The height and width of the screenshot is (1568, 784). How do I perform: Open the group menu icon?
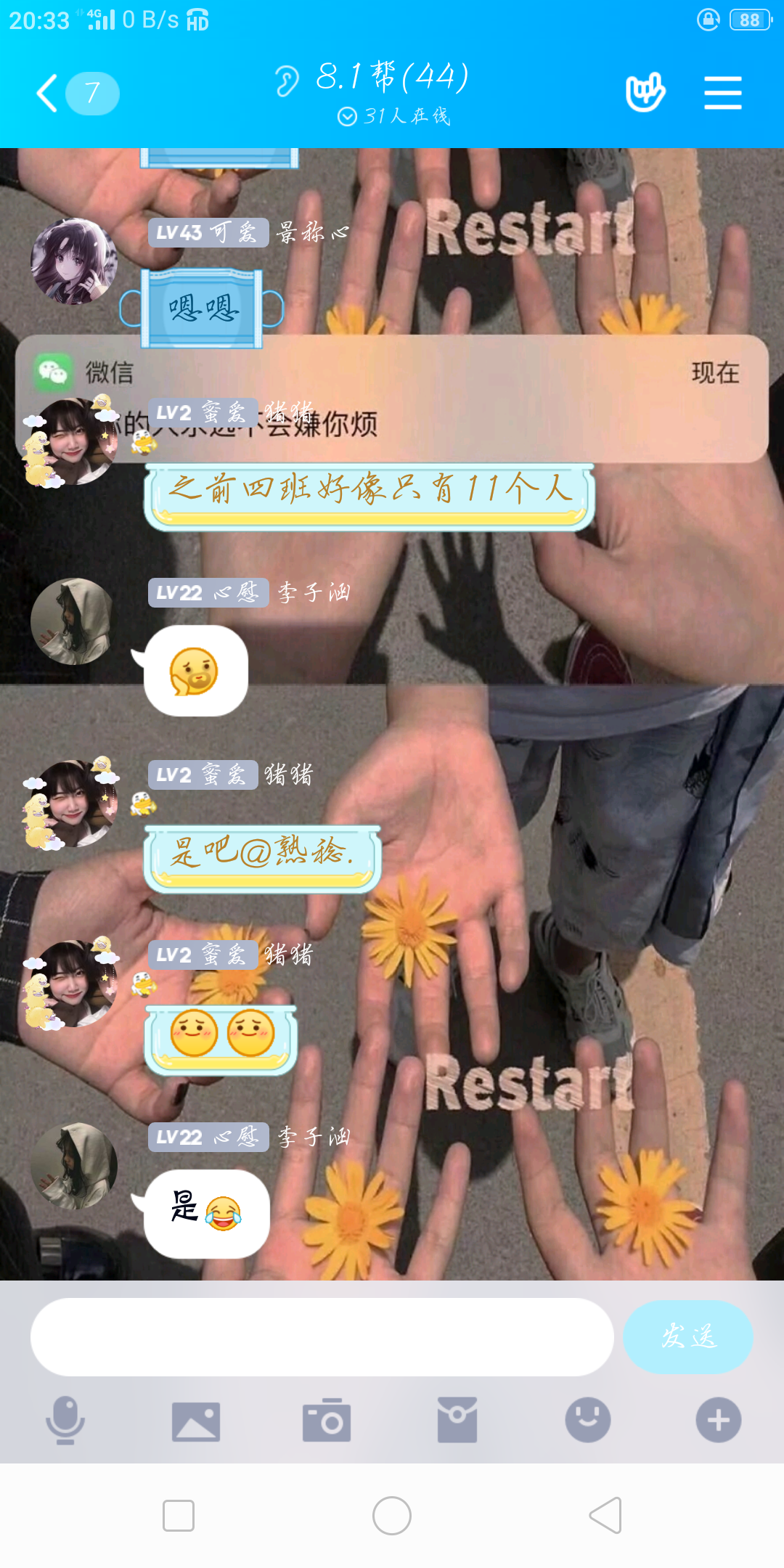tap(722, 93)
